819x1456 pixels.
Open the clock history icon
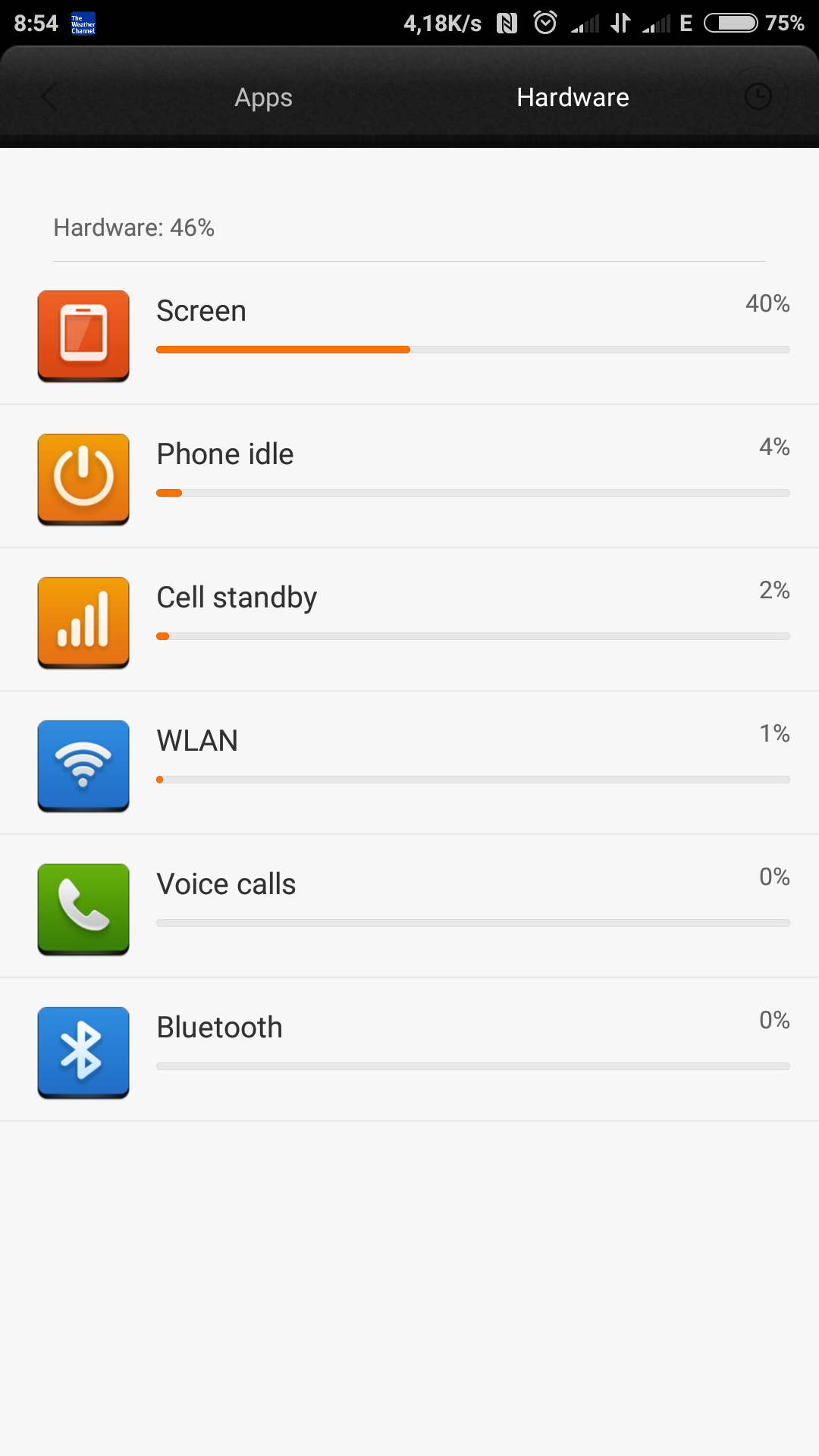click(x=758, y=97)
